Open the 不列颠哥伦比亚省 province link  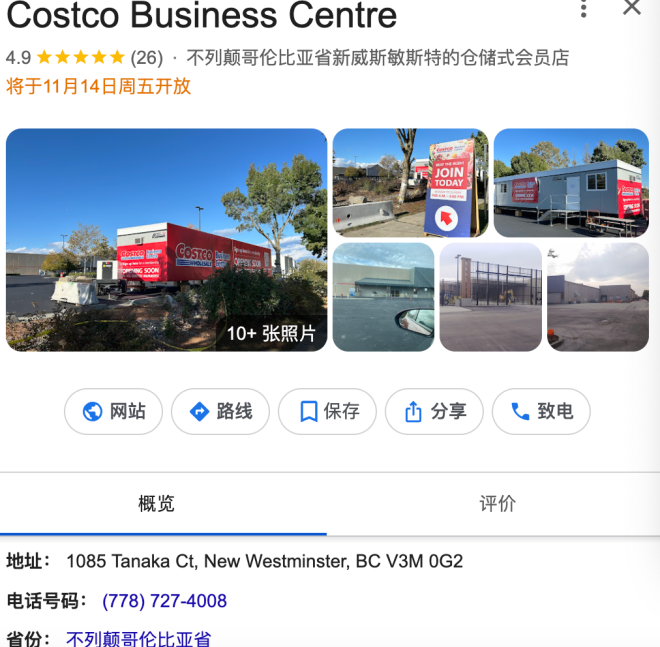click(138, 638)
